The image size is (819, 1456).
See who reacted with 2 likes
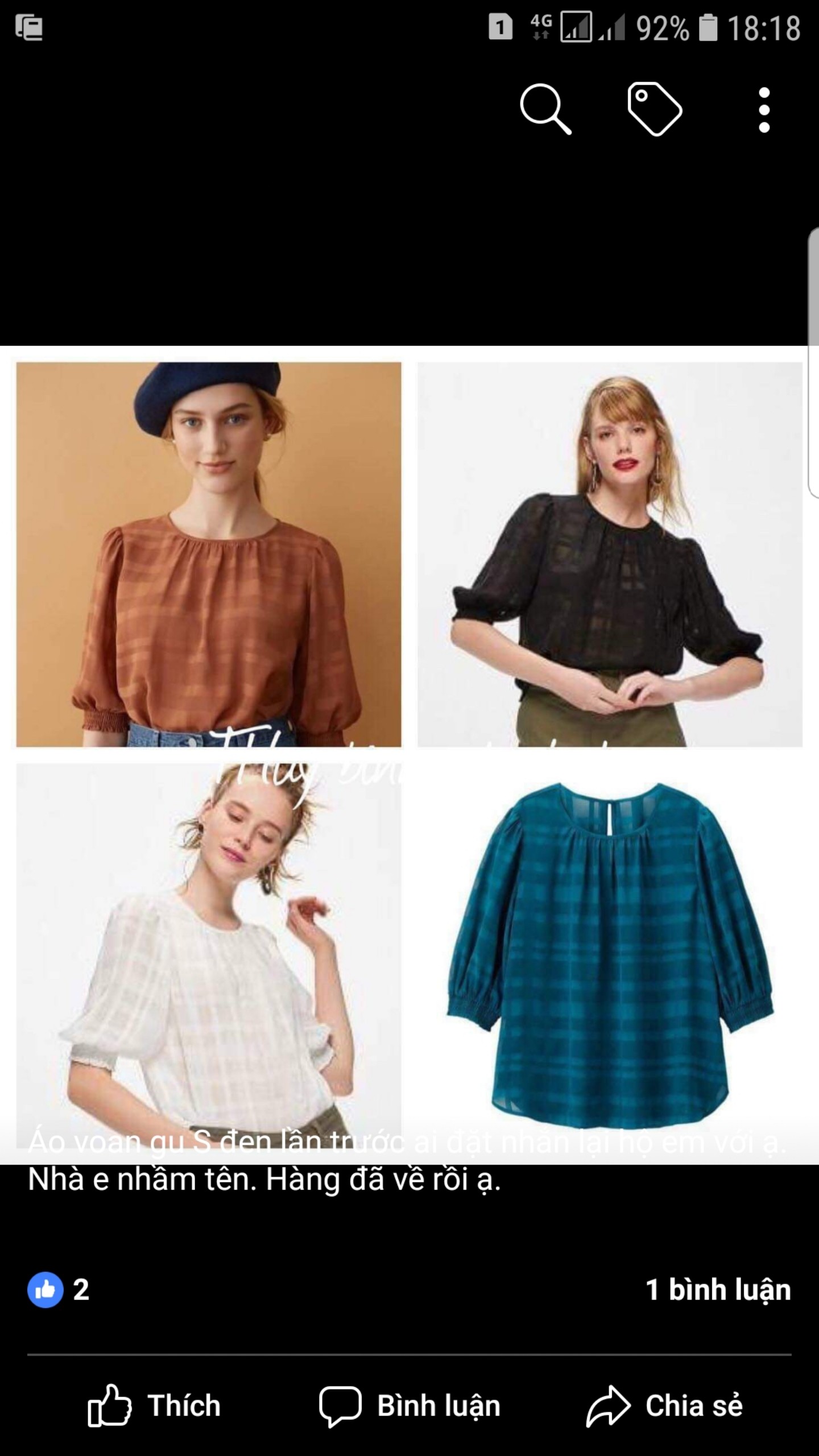pyautogui.click(x=59, y=1289)
